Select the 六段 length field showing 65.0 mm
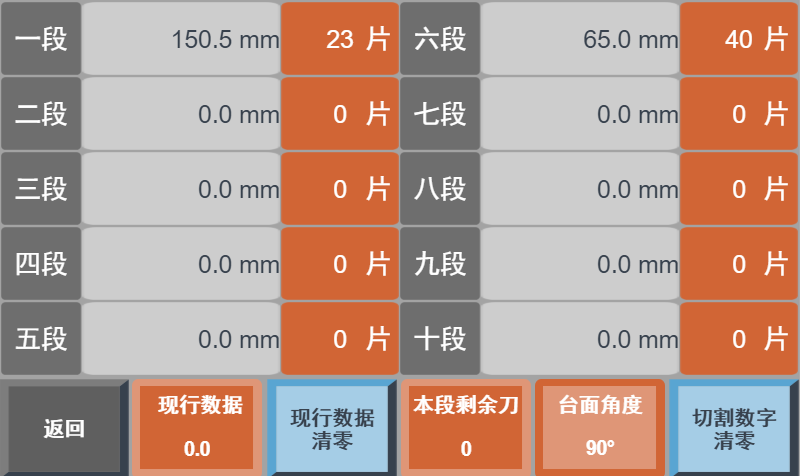This screenshot has width=800, height=476. click(x=580, y=39)
